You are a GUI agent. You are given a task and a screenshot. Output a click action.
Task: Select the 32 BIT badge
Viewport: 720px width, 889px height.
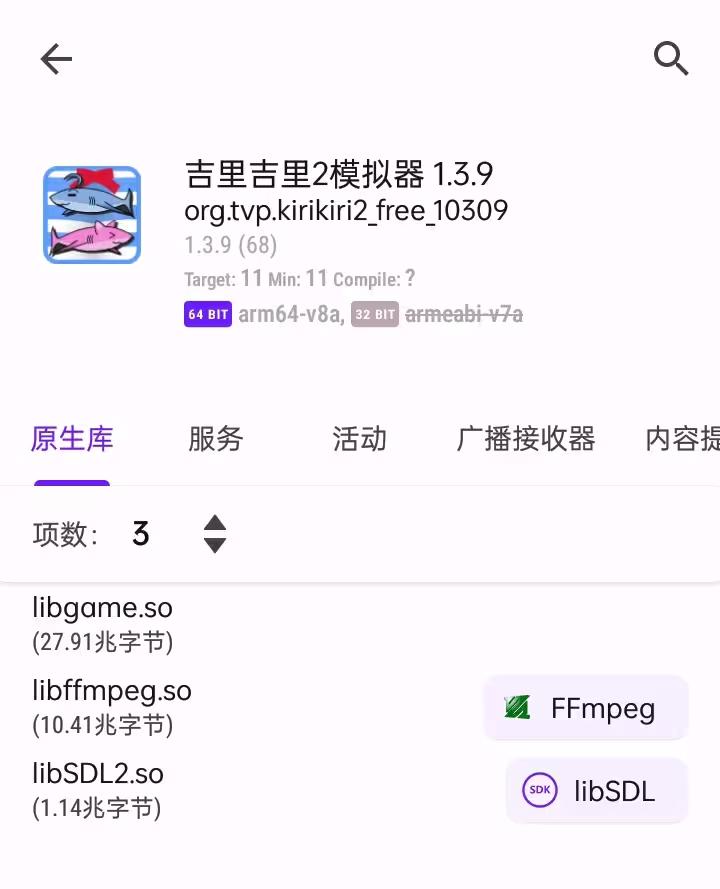tap(375, 314)
